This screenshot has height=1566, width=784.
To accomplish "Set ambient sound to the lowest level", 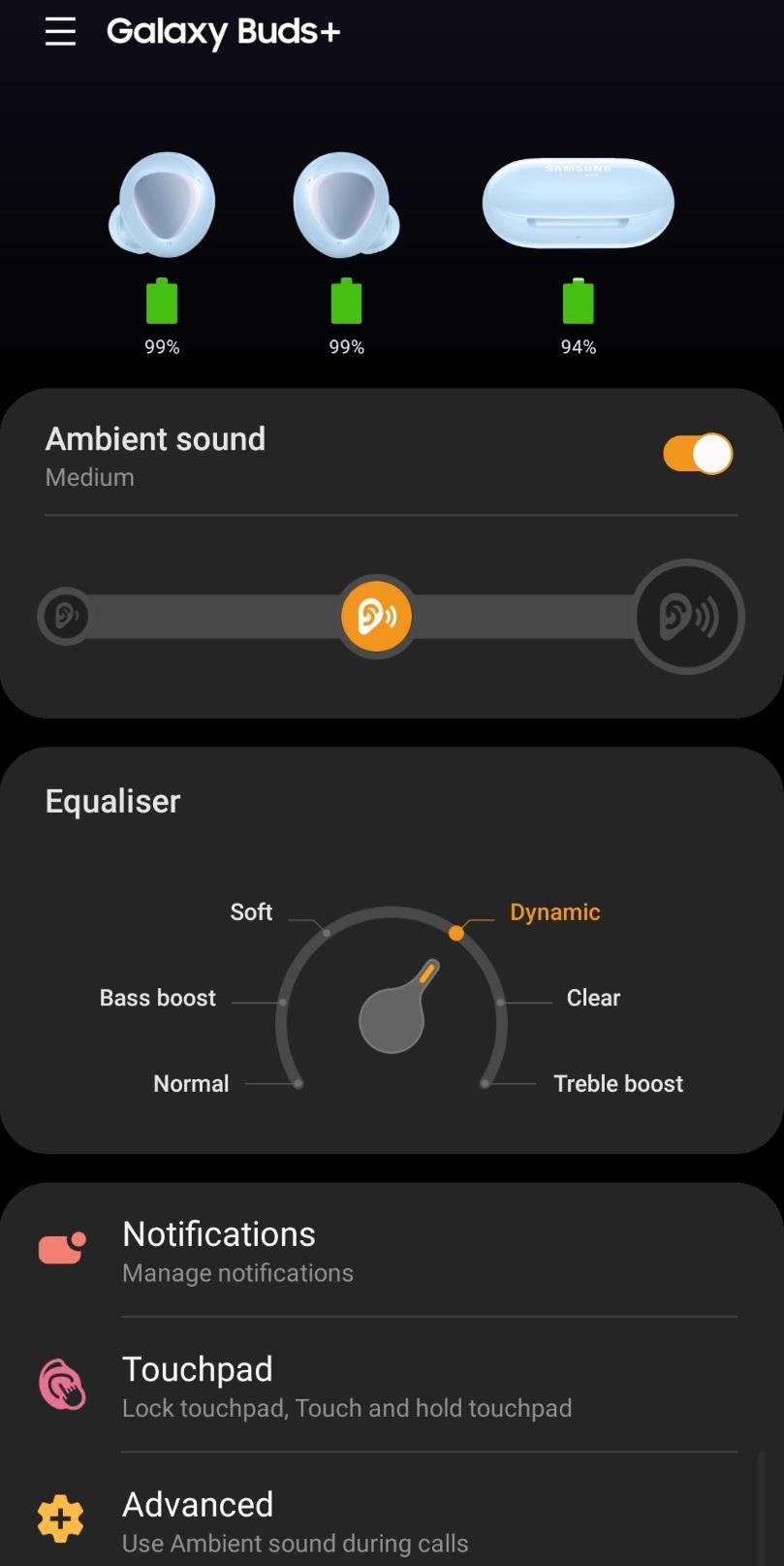I will (65, 617).
